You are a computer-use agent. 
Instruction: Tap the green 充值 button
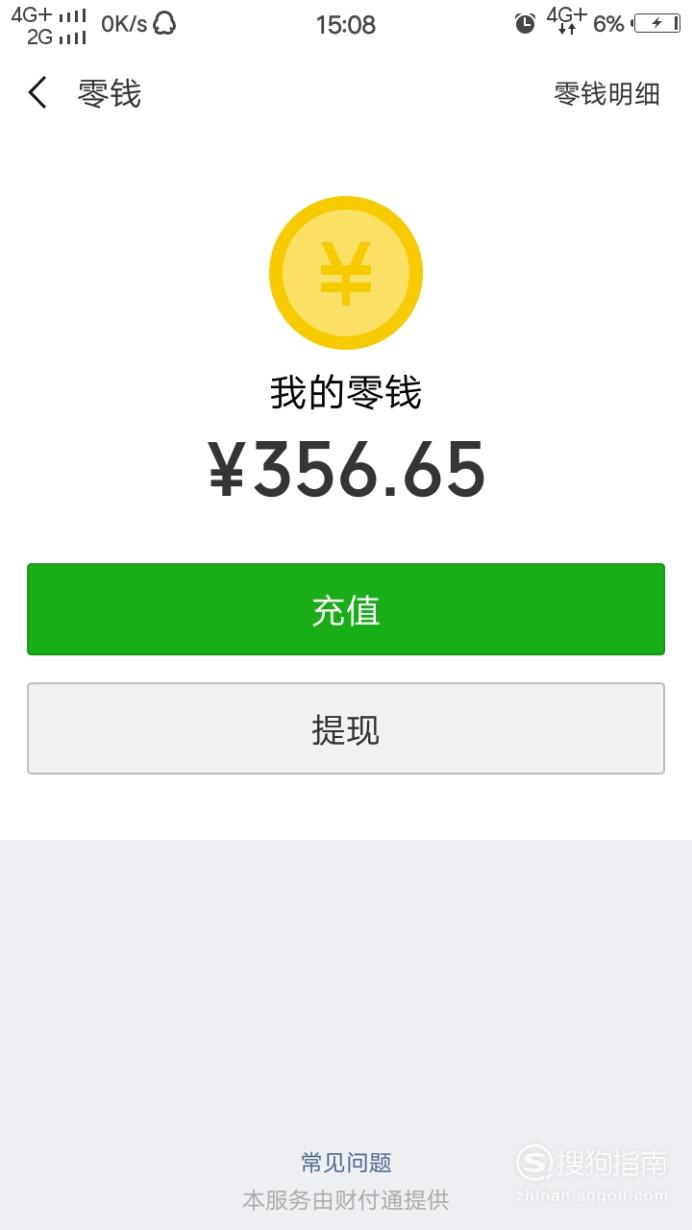tap(346, 610)
